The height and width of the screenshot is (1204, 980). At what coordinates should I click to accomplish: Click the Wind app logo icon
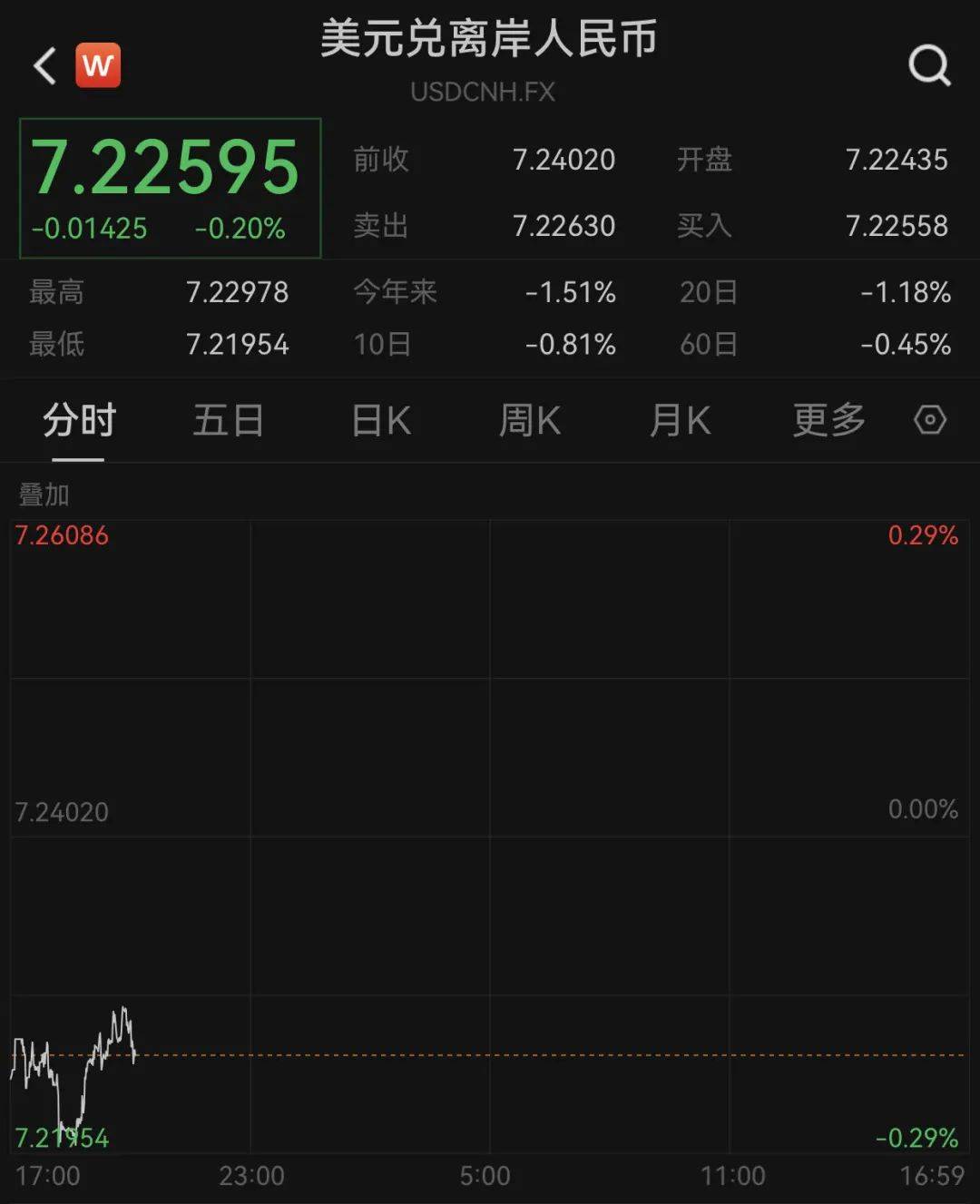point(100,64)
